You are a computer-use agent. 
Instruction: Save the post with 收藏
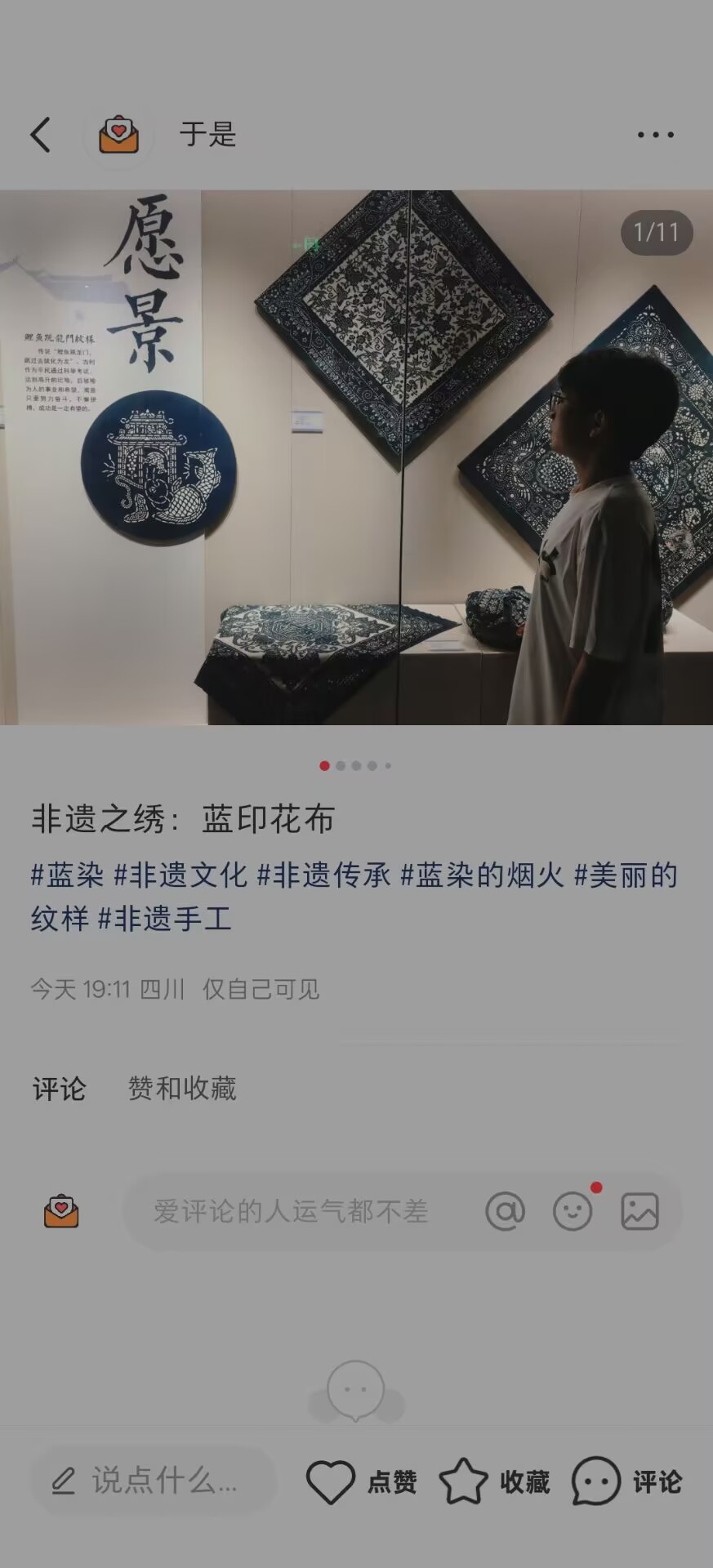[x=495, y=1481]
